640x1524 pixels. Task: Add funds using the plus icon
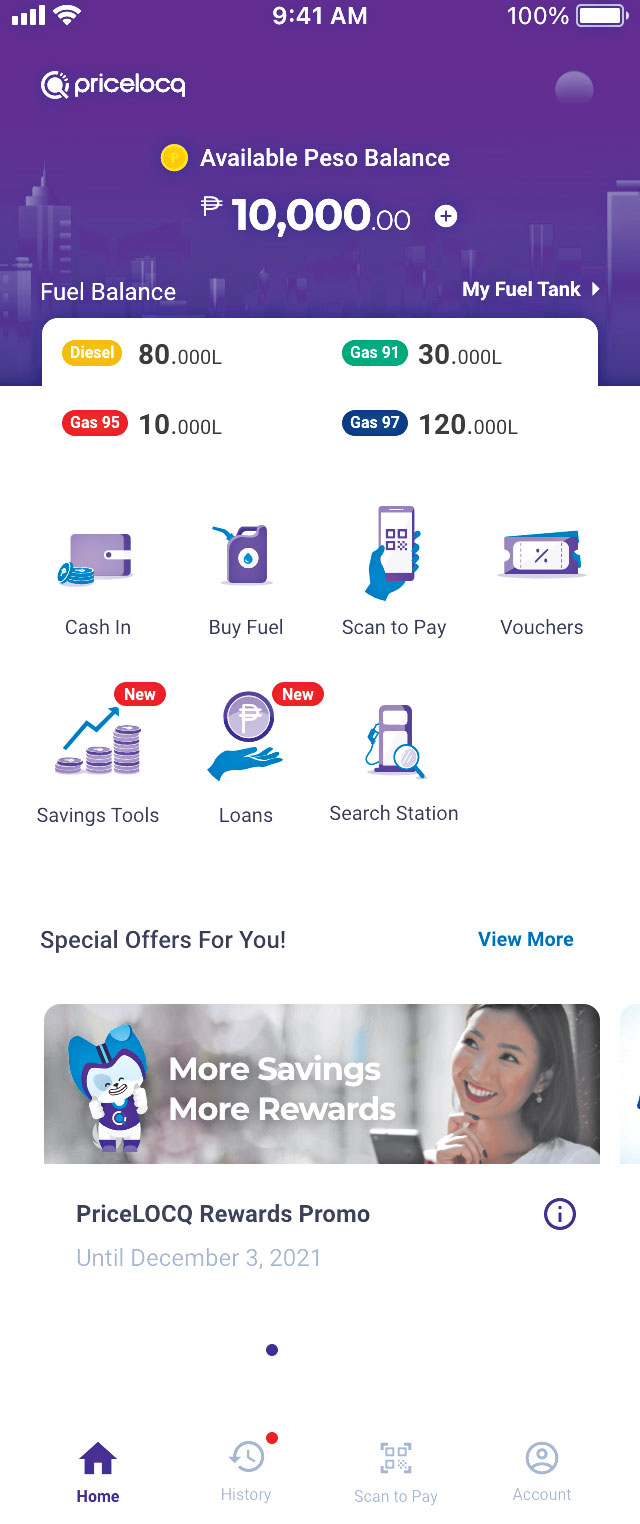click(x=446, y=216)
